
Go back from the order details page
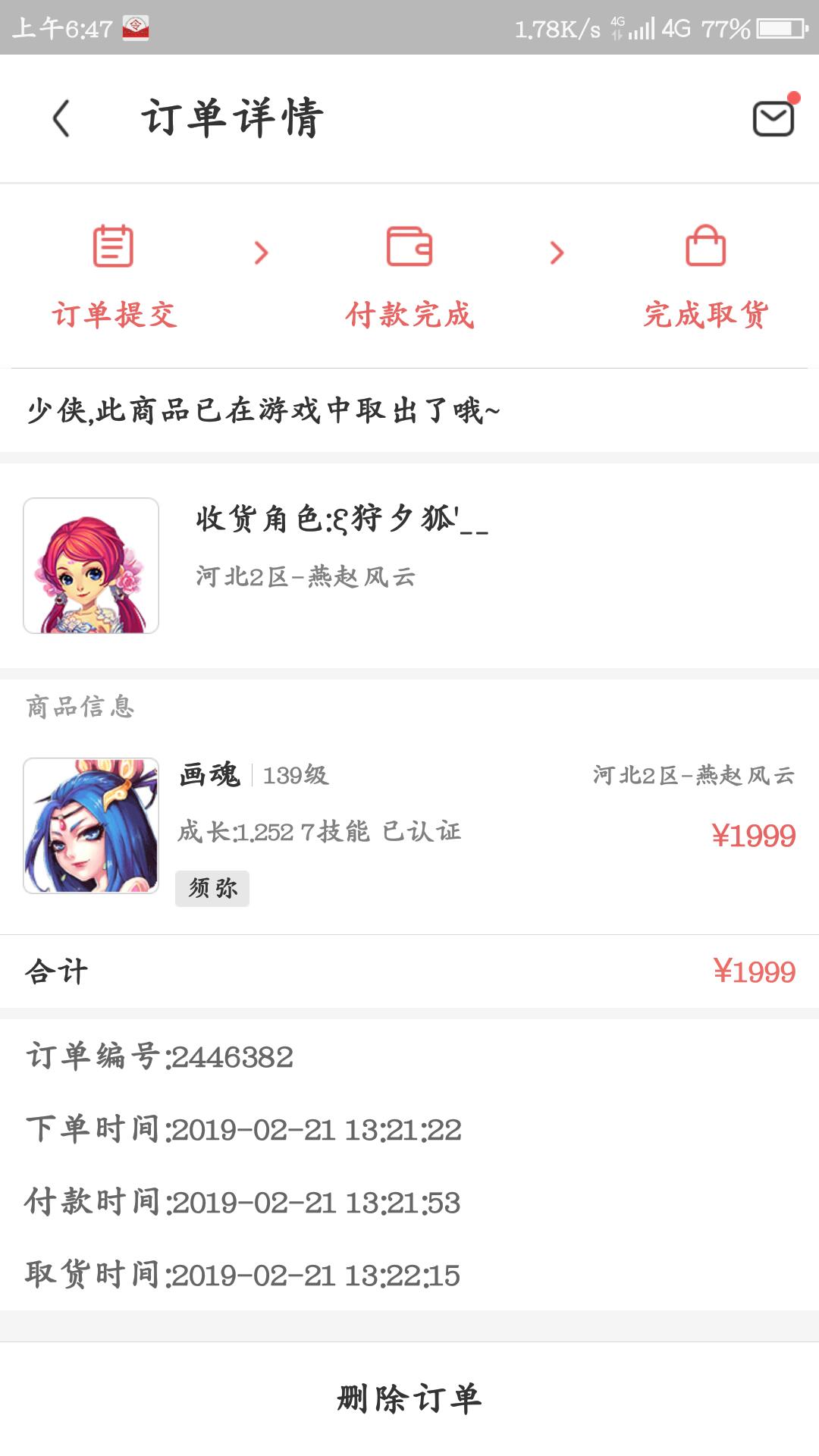[61, 118]
